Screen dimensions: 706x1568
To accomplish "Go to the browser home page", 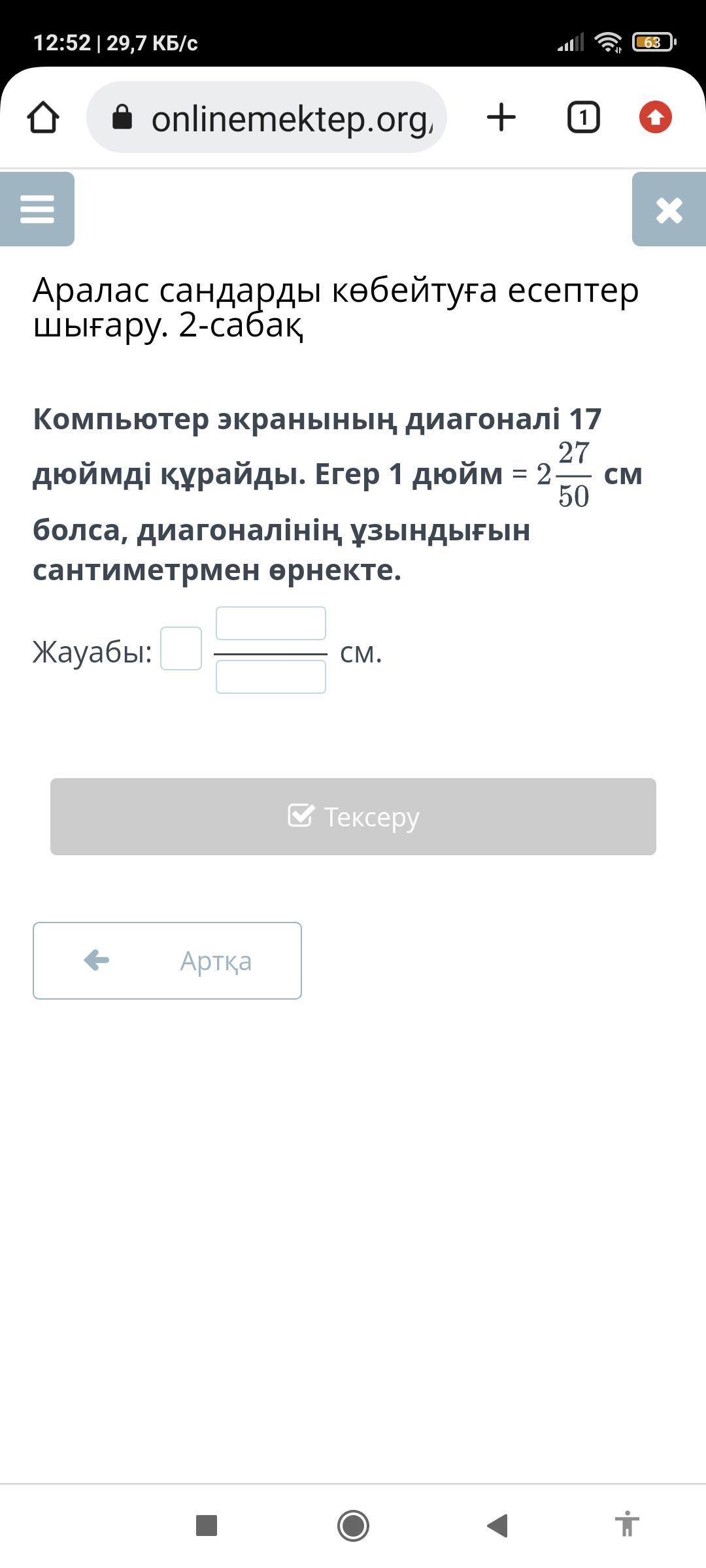I will pyautogui.click(x=43, y=118).
